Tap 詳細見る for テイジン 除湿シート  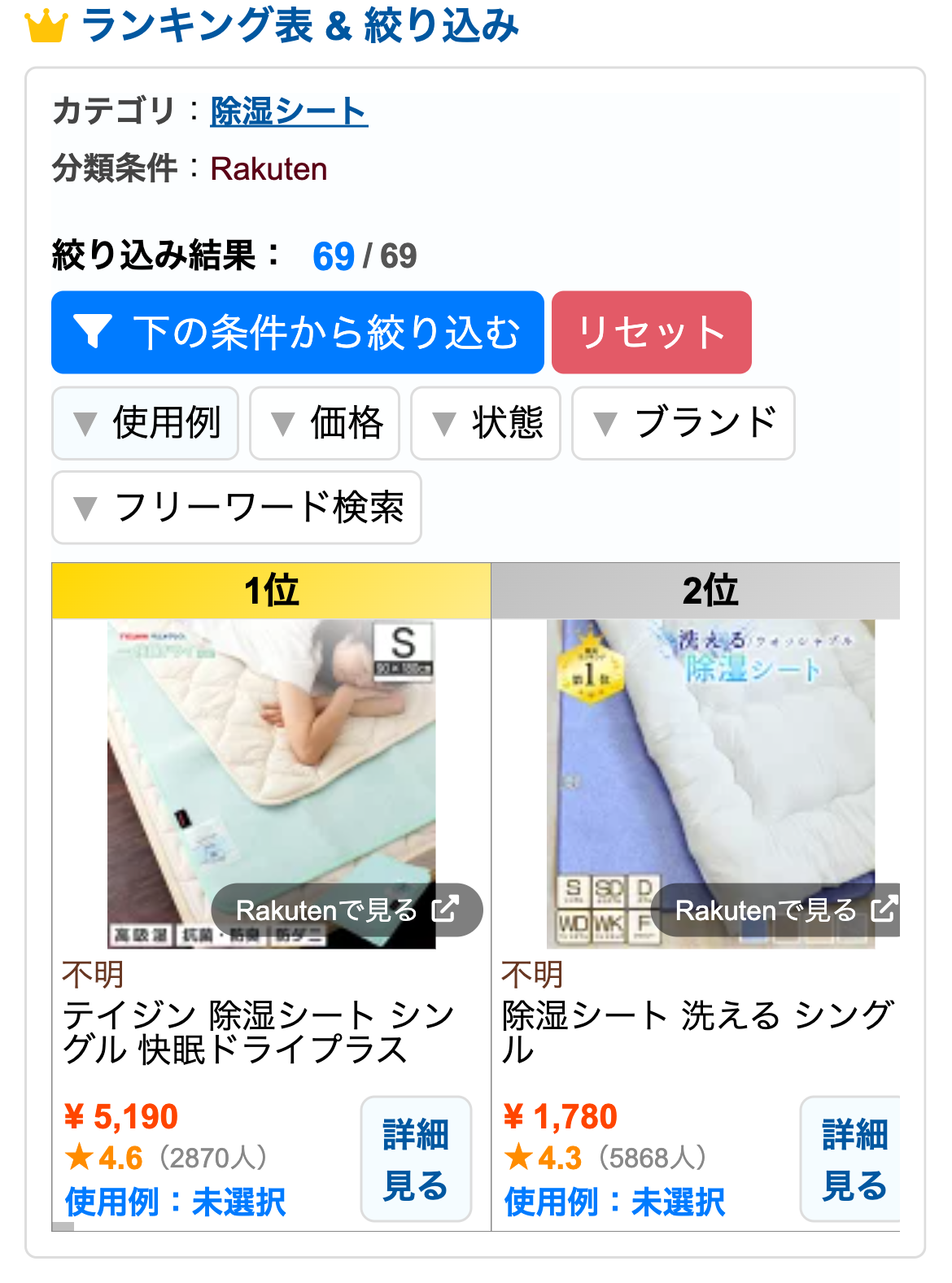(x=416, y=1159)
